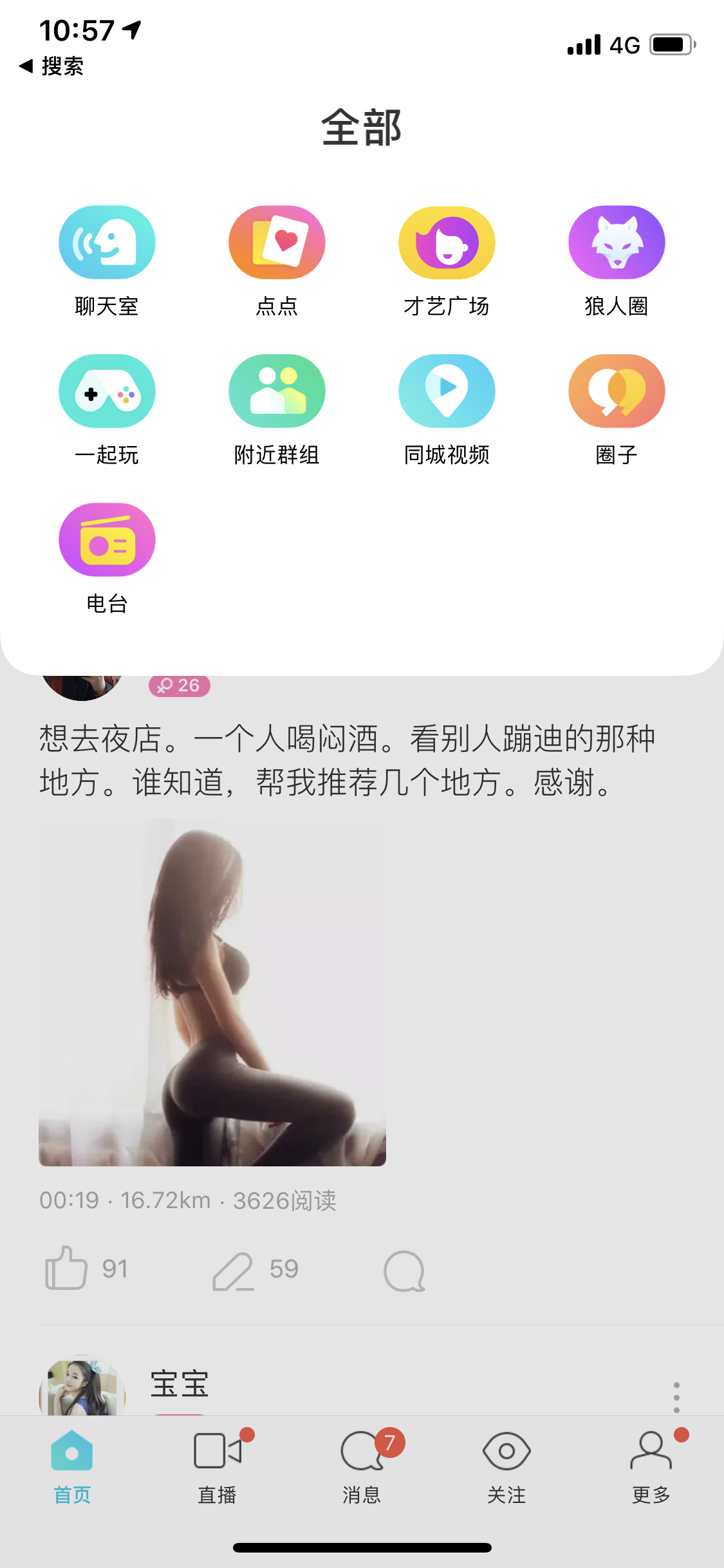Return to 搜索 via the back link
The width and height of the screenshot is (724, 1568).
coord(51,66)
